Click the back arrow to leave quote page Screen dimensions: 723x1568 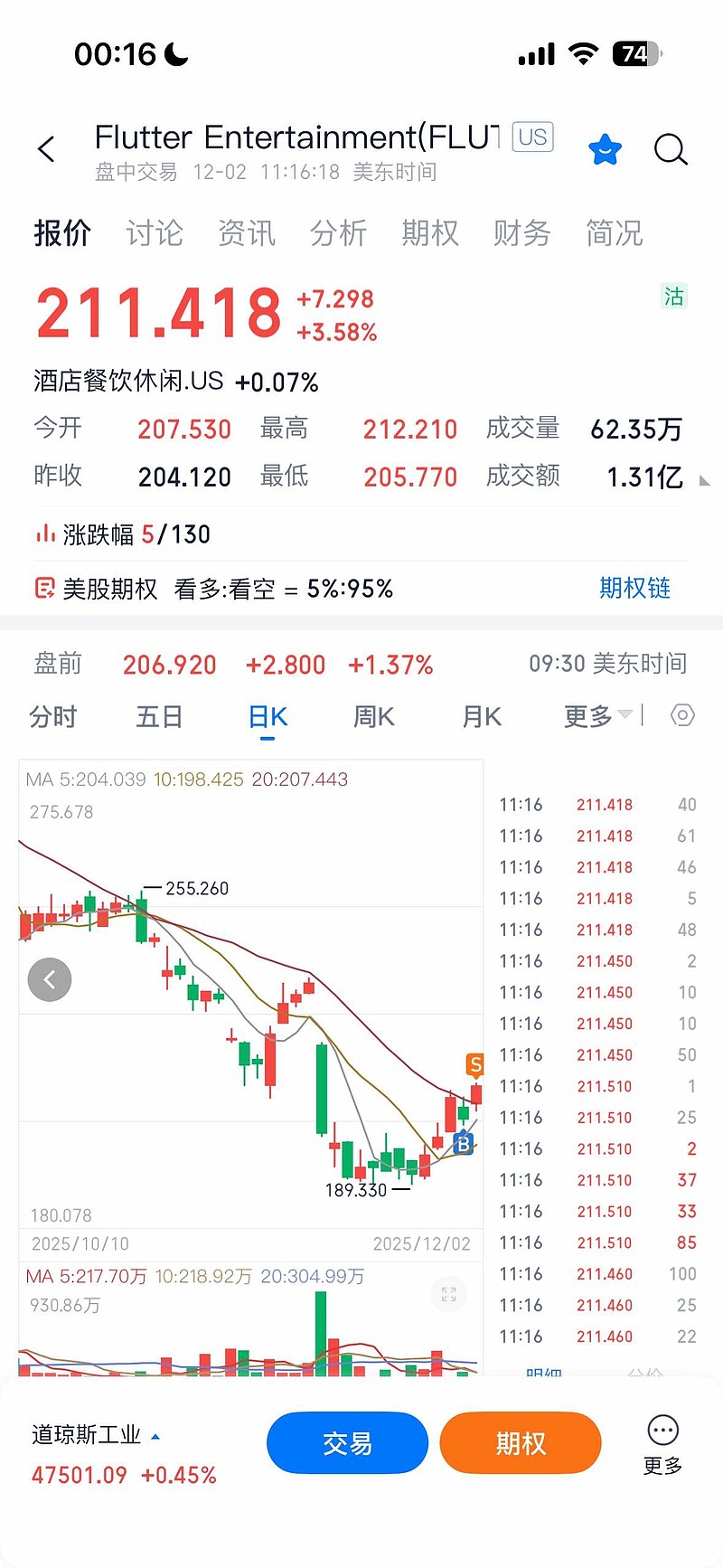(47, 149)
